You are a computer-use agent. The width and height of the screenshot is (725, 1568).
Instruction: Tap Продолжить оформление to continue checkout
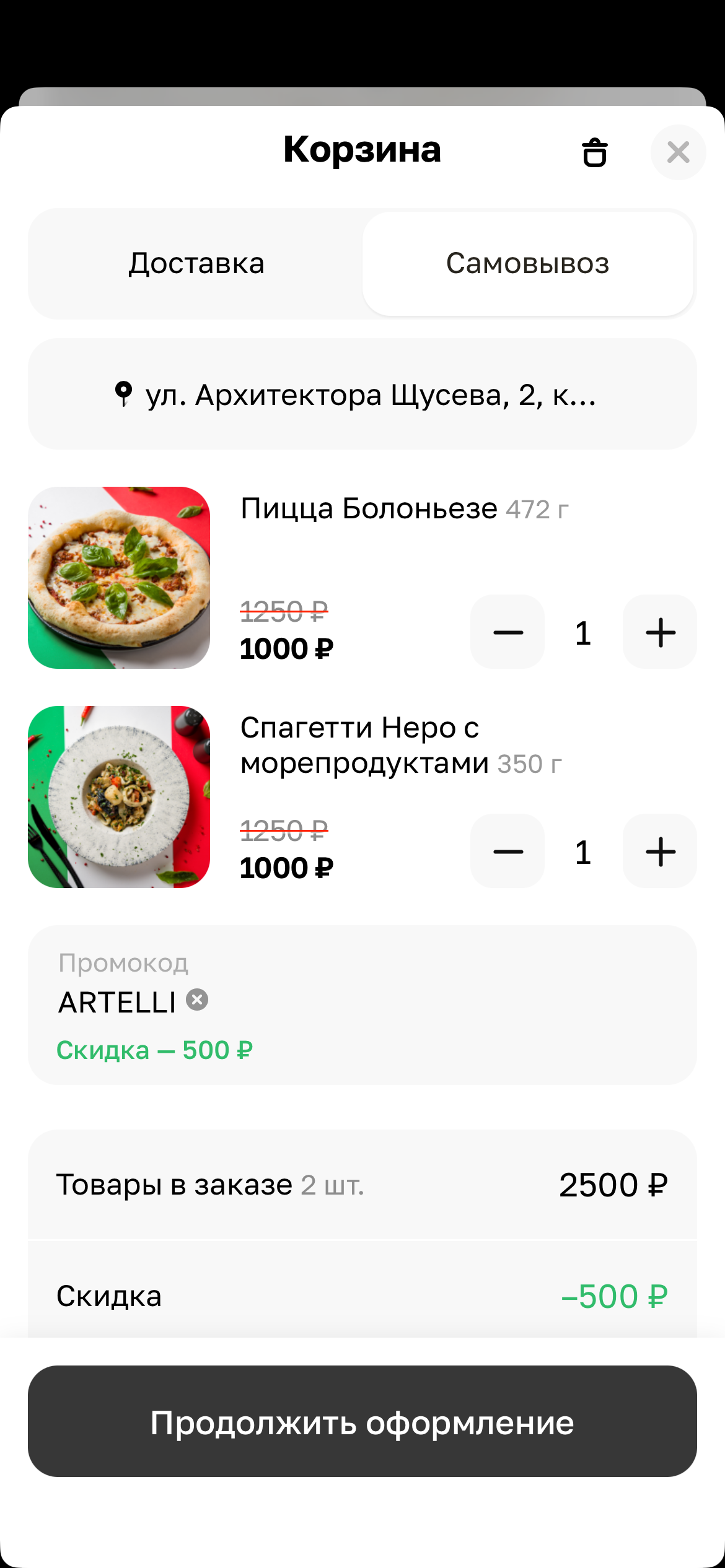point(362,1422)
